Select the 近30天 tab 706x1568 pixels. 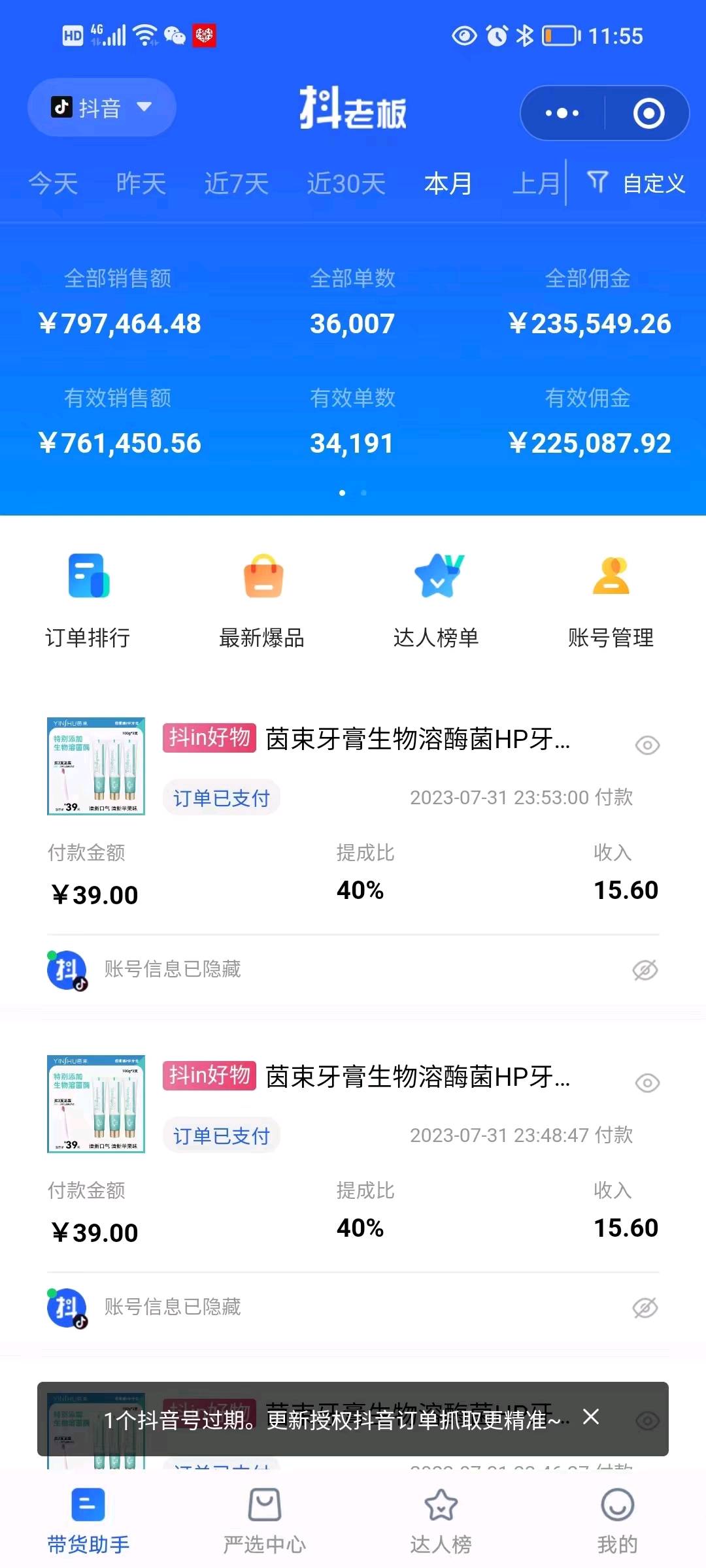[x=346, y=184]
